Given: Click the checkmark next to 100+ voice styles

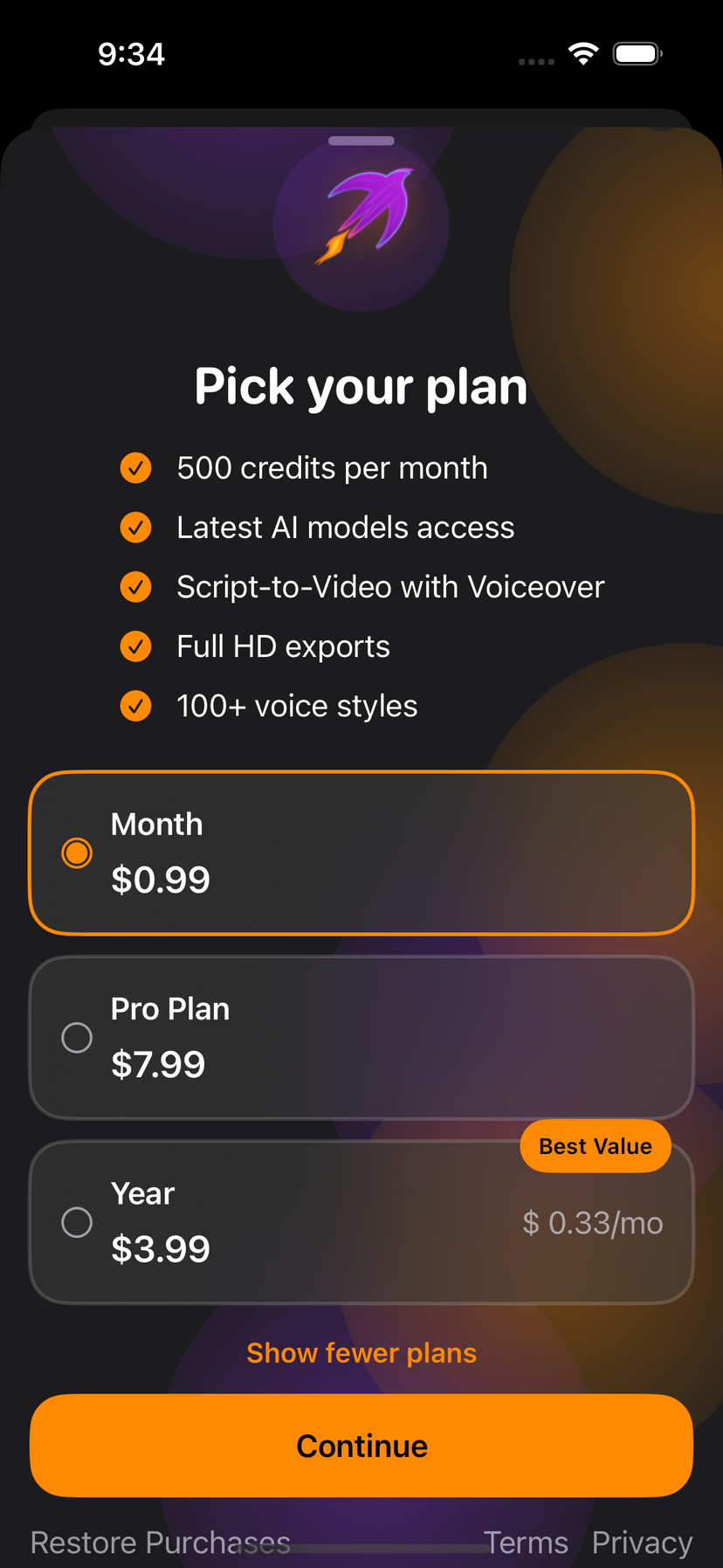Looking at the screenshot, I should [x=135, y=705].
